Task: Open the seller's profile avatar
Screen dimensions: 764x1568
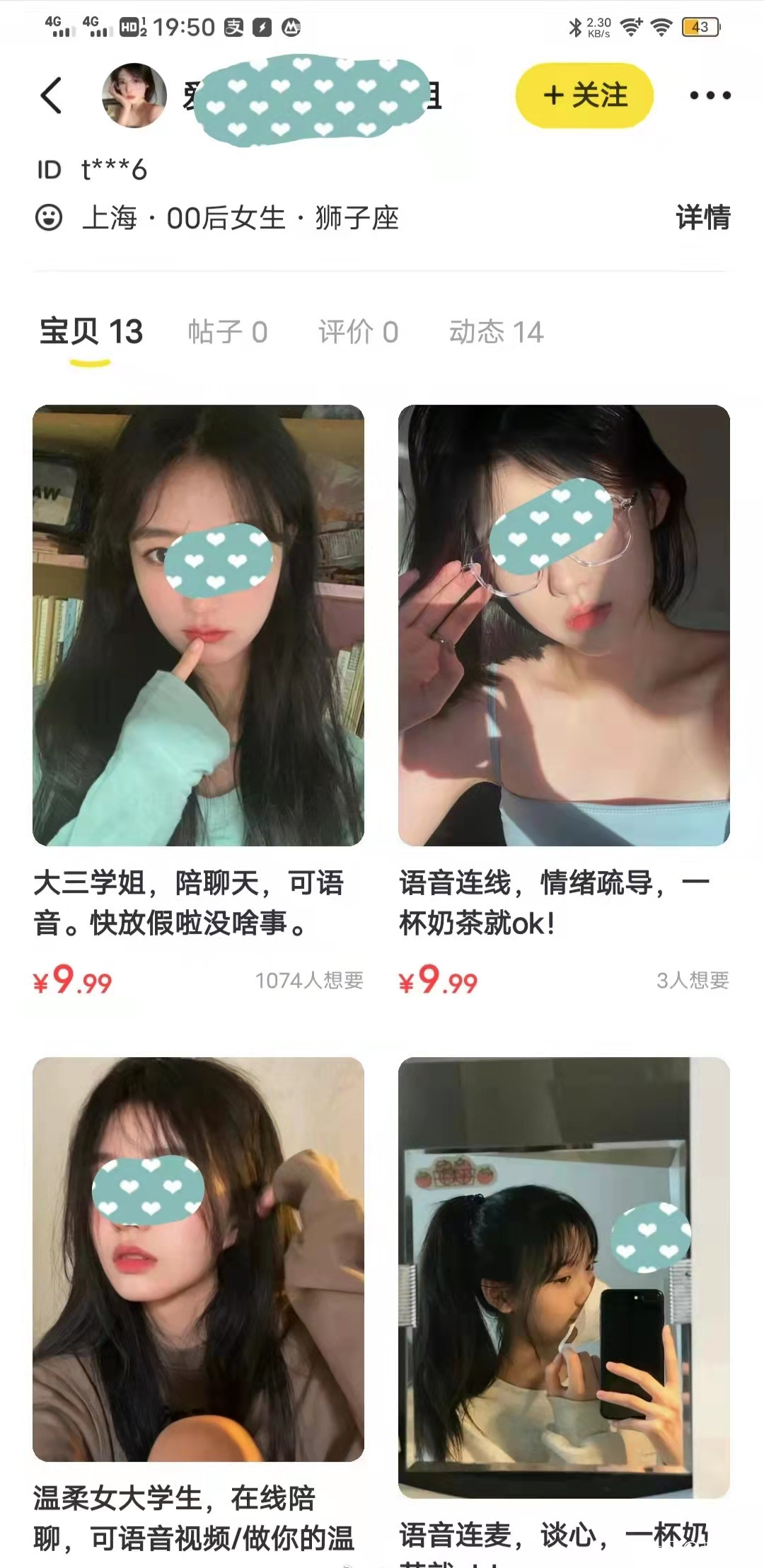Action: click(x=134, y=96)
